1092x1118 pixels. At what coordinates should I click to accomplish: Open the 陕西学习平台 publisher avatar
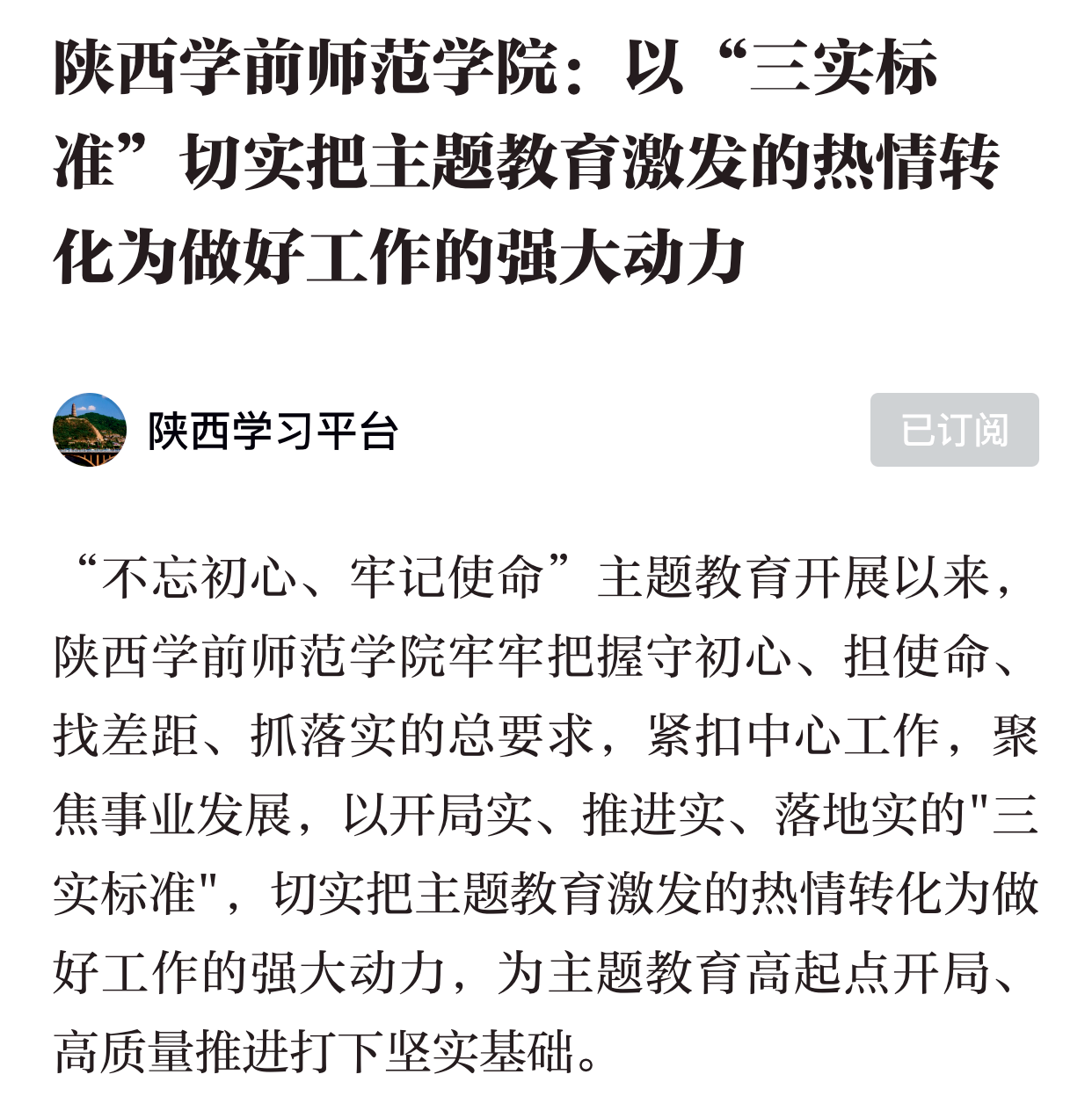90,430
